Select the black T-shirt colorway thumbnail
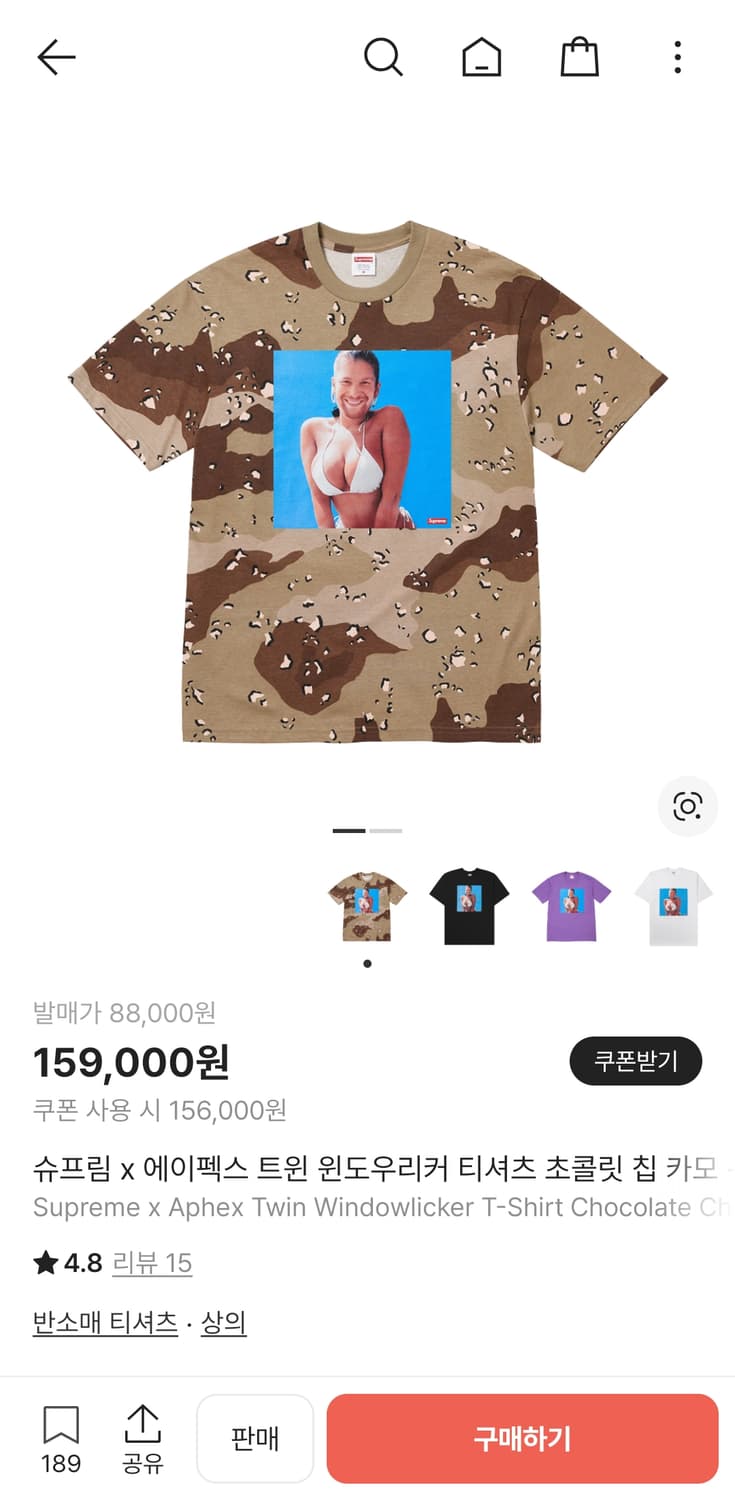This screenshot has width=735, height=1500. click(x=468, y=905)
